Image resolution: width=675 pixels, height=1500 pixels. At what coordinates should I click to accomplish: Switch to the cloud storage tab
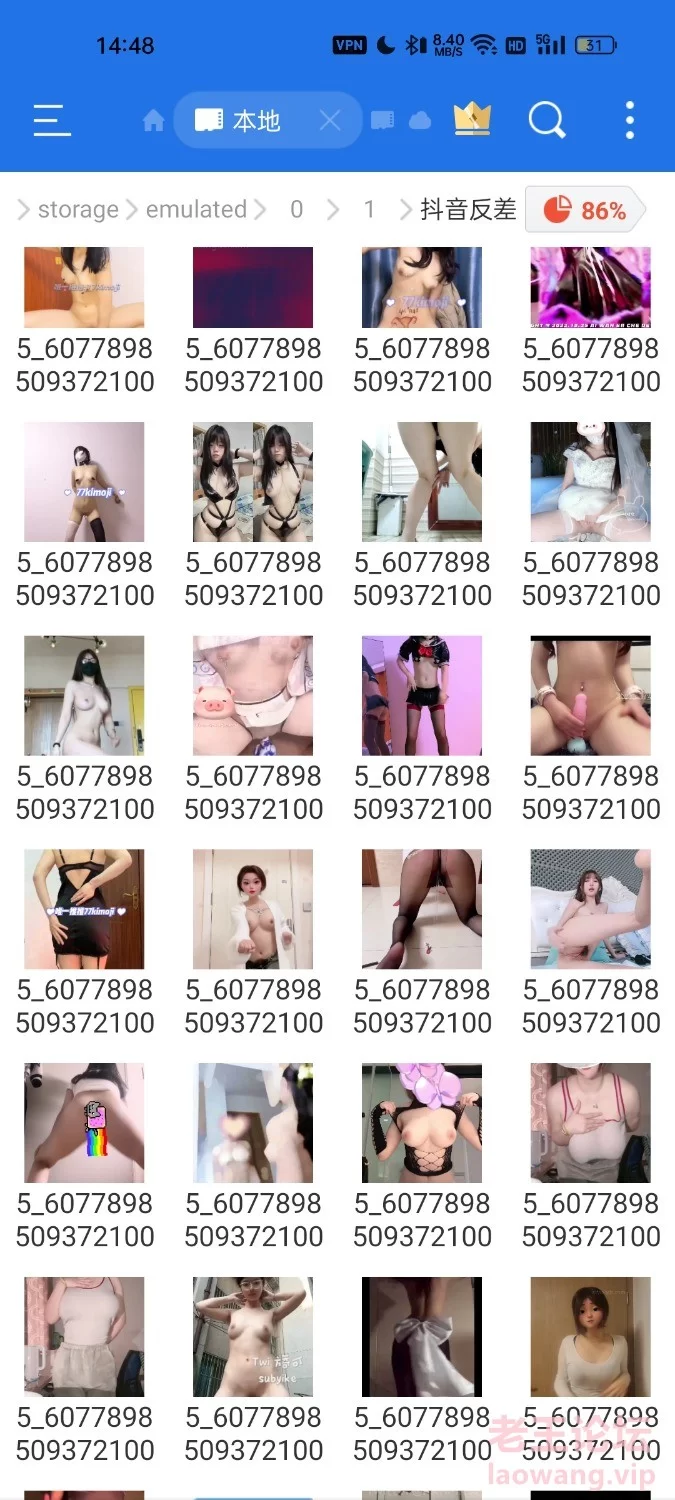[x=420, y=121]
